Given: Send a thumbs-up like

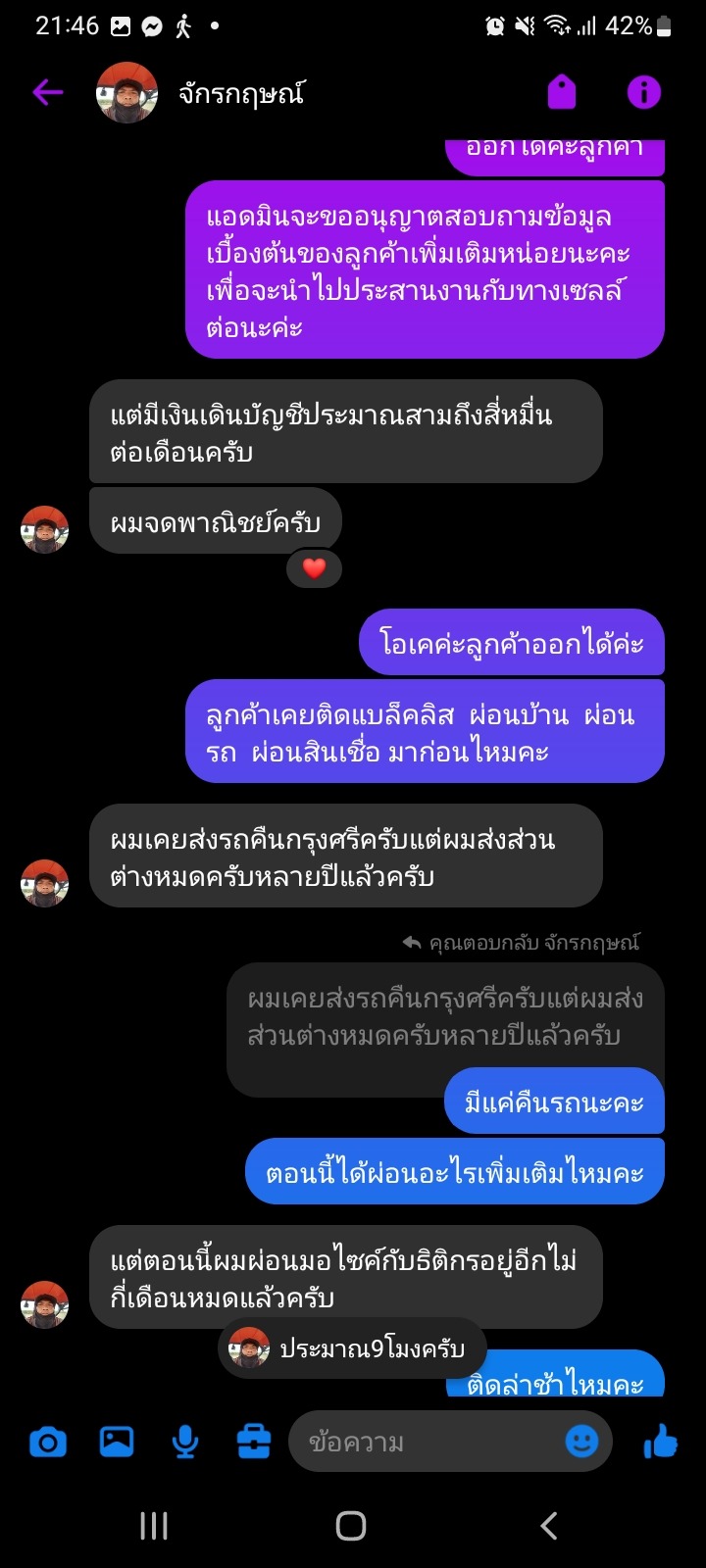Looking at the screenshot, I should click(x=661, y=1443).
